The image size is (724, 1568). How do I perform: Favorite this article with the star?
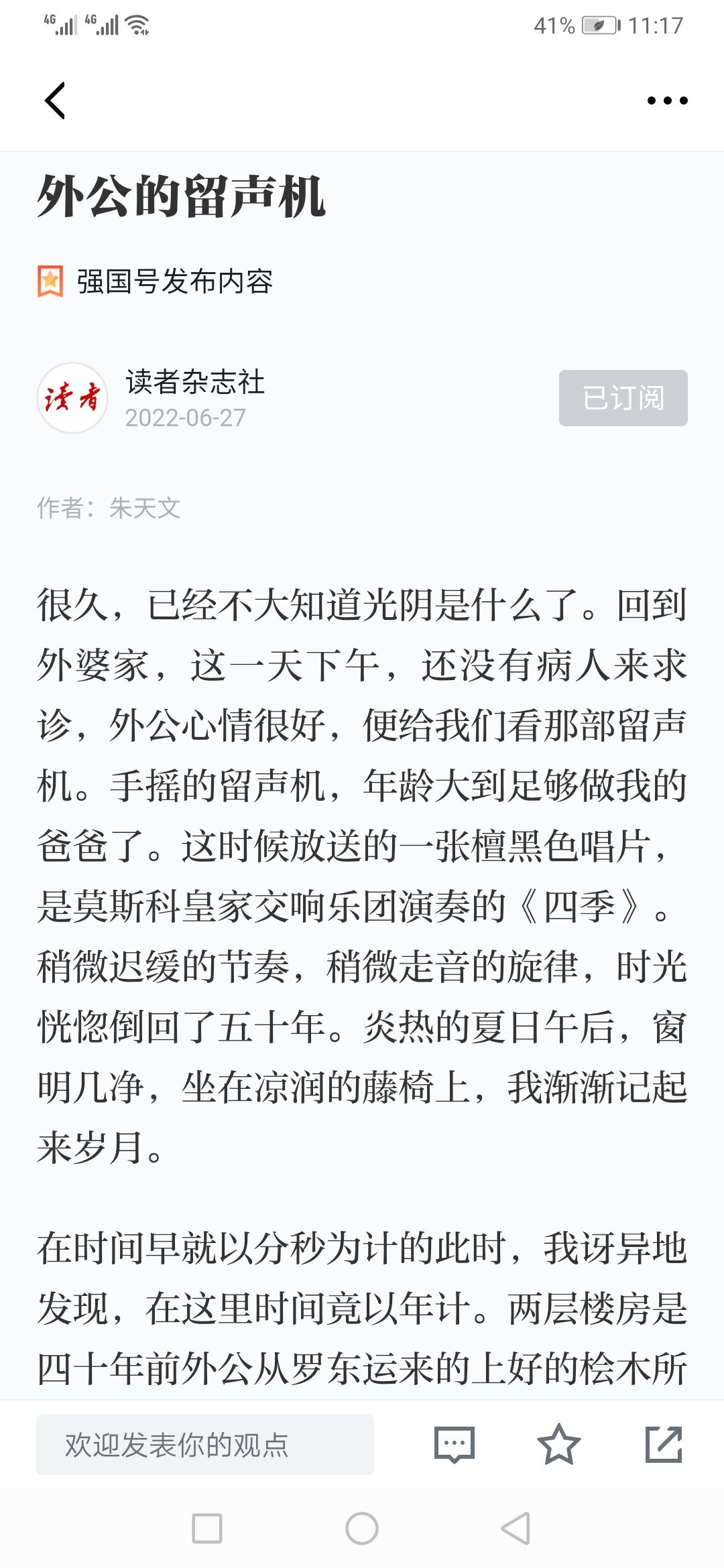coord(558,1444)
